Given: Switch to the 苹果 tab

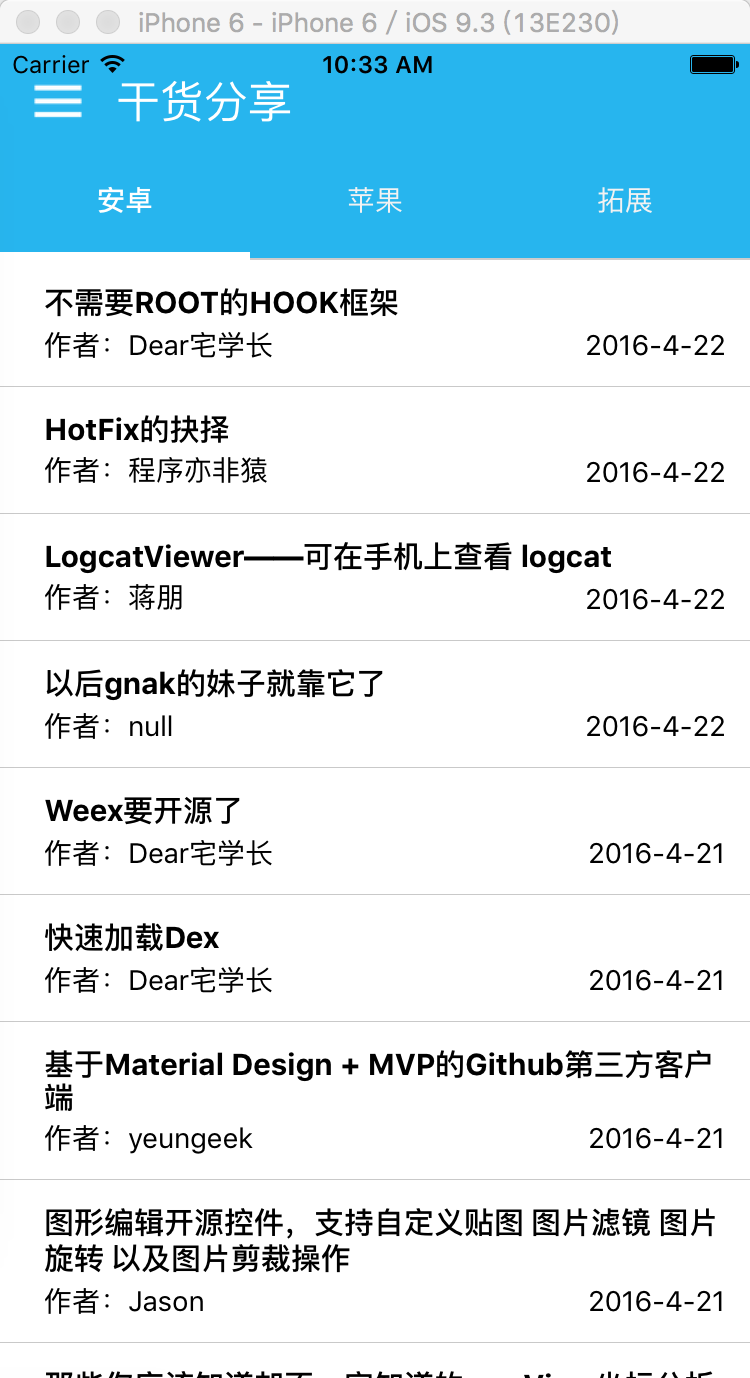Looking at the screenshot, I should (x=375, y=201).
